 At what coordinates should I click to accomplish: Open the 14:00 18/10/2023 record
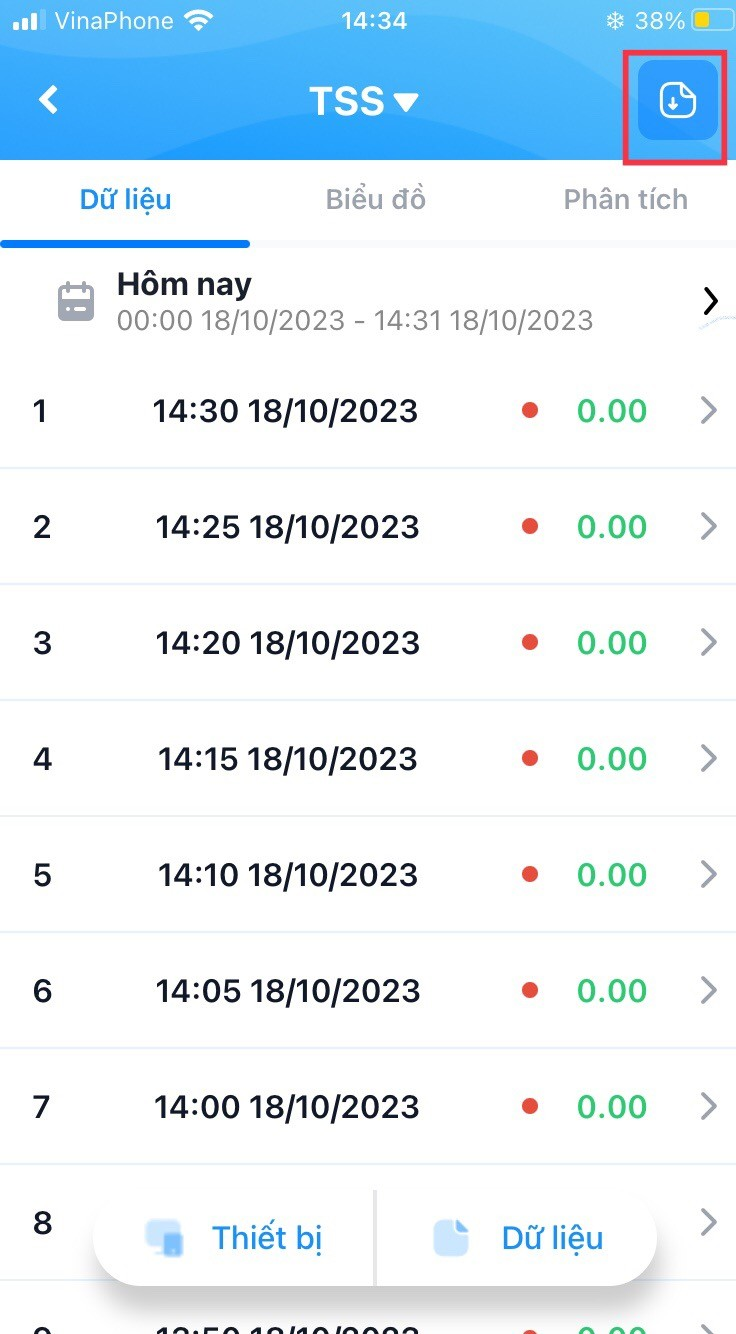pyautogui.click(x=368, y=1106)
